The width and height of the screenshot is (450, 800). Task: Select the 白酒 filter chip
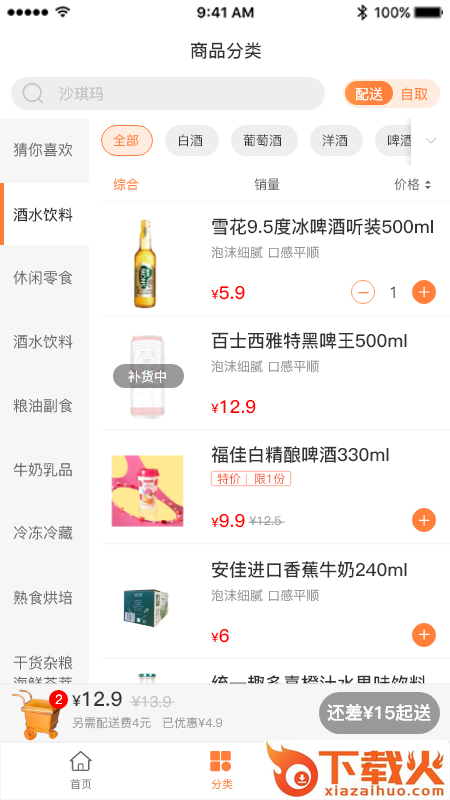pyautogui.click(x=191, y=140)
